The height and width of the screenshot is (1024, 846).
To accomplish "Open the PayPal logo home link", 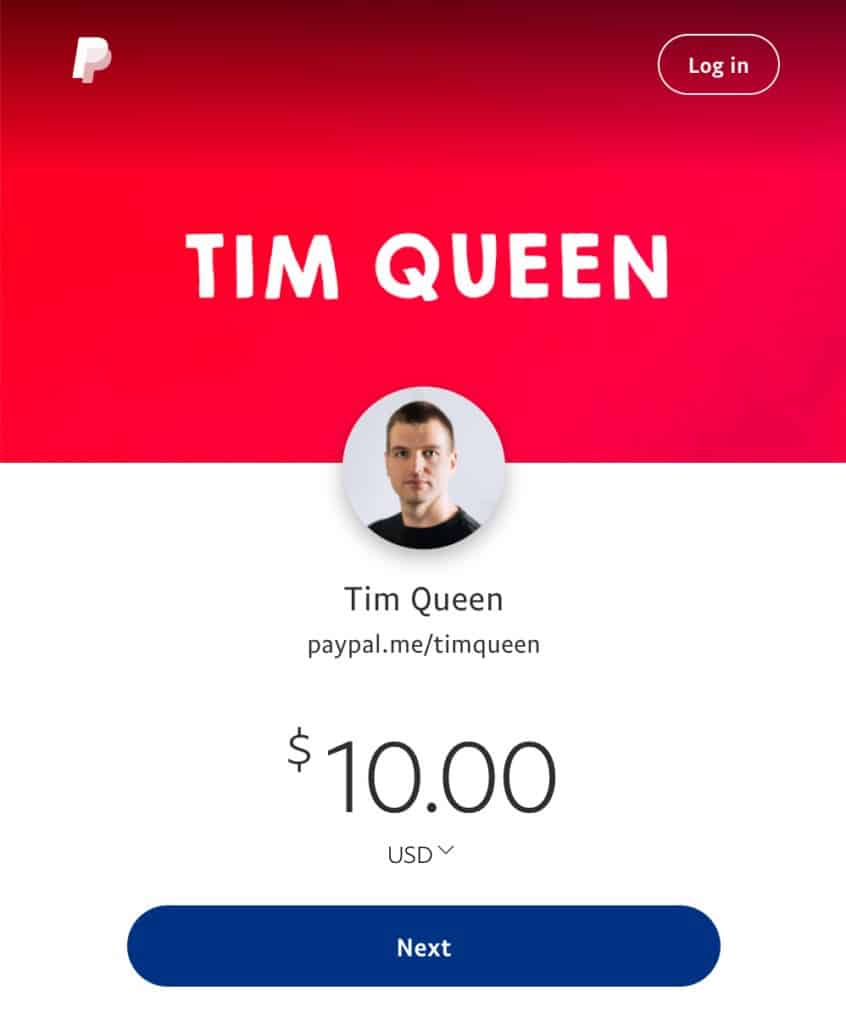I will click(91, 62).
